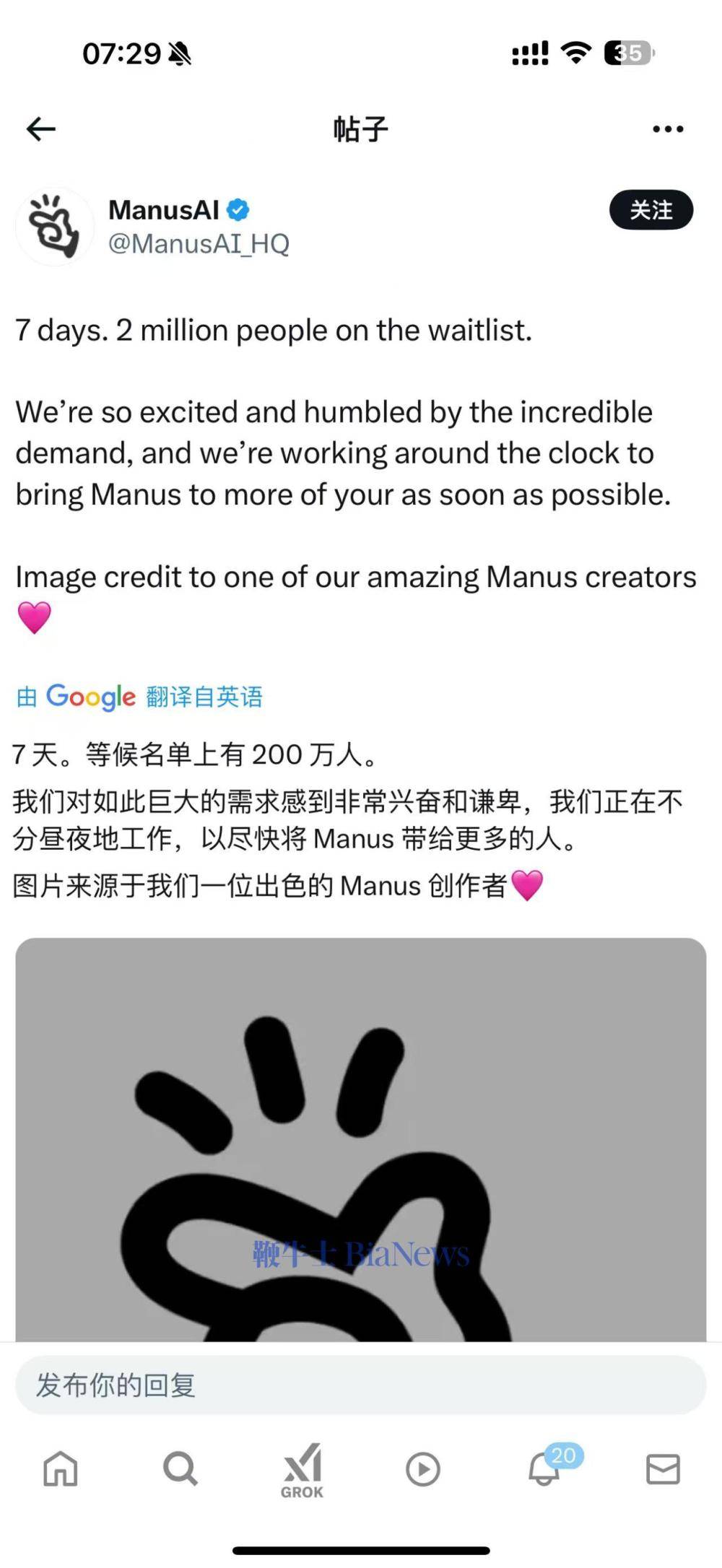722x1568 pixels.
Task: Switch to the Home tab
Action: tap(60, 1468)
